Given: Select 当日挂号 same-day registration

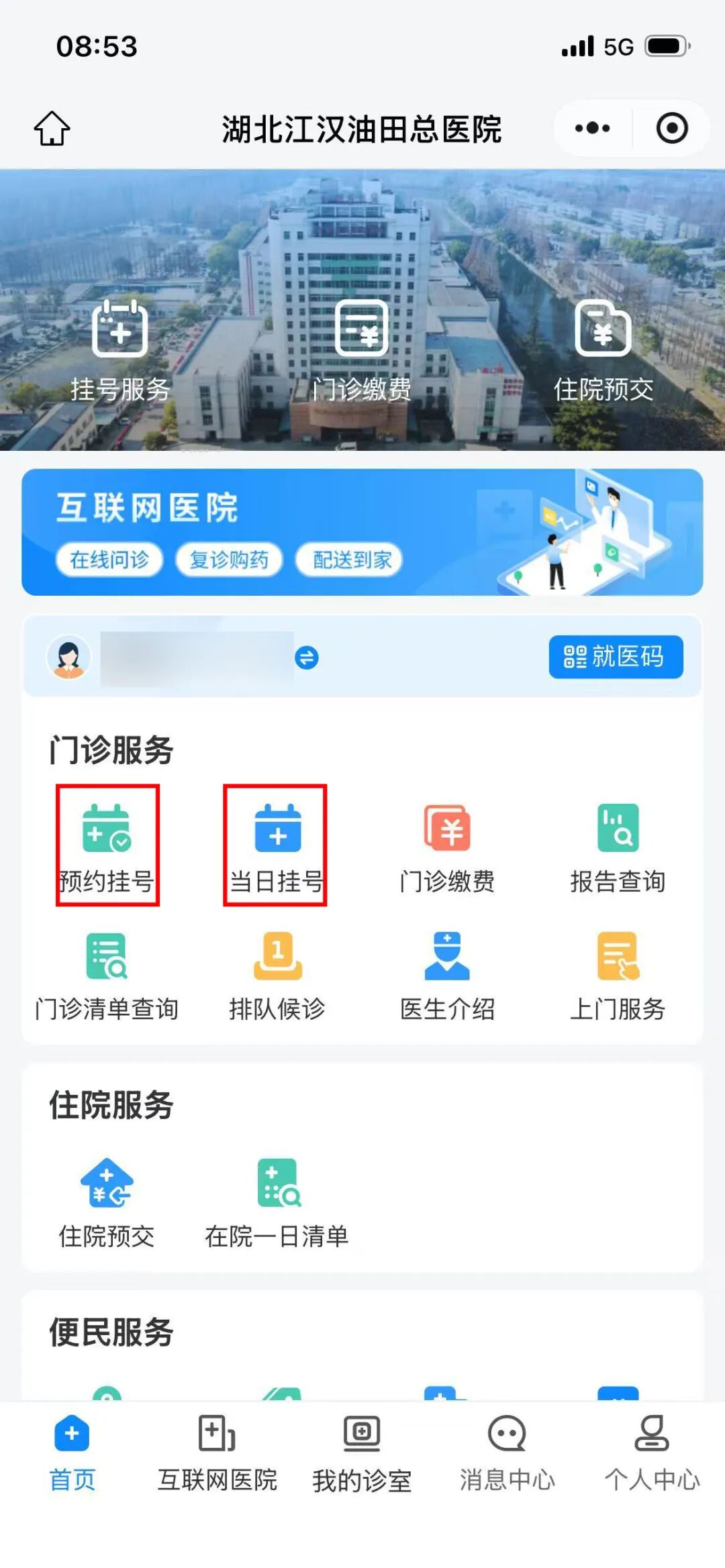Looking at the screenshot, I should point(276,845).
